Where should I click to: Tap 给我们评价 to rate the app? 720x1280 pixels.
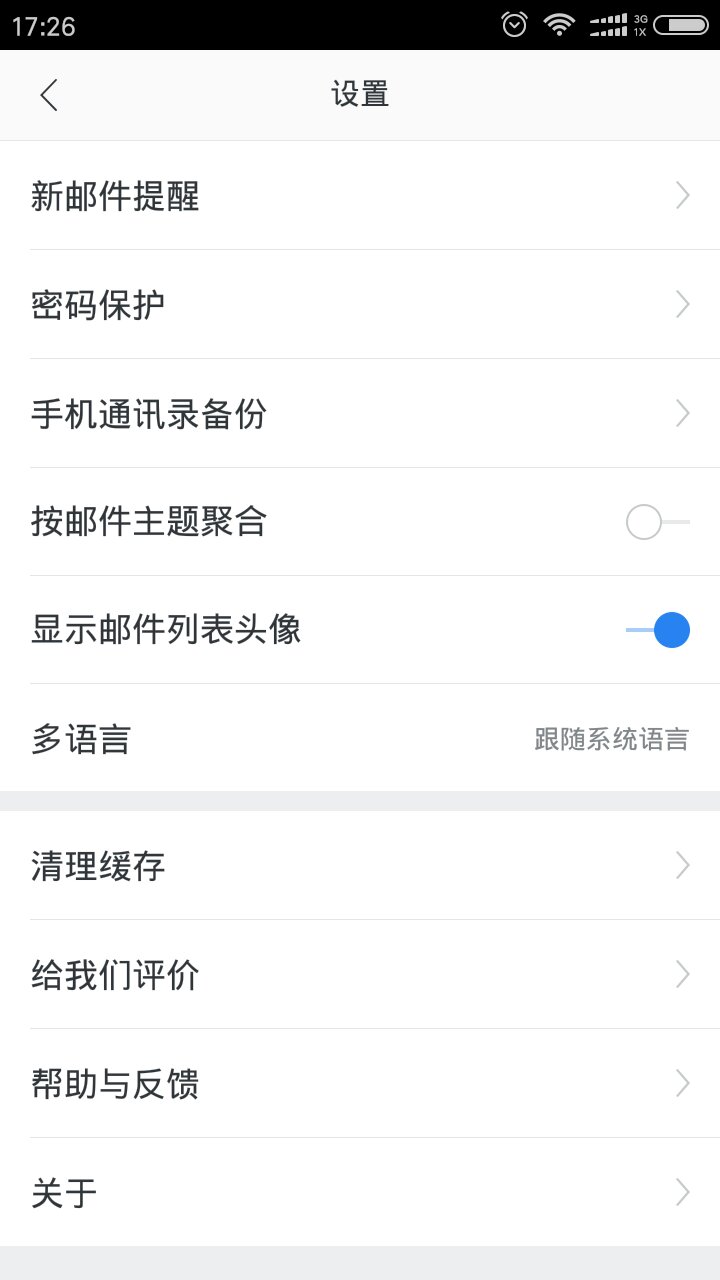click(360, 974)
